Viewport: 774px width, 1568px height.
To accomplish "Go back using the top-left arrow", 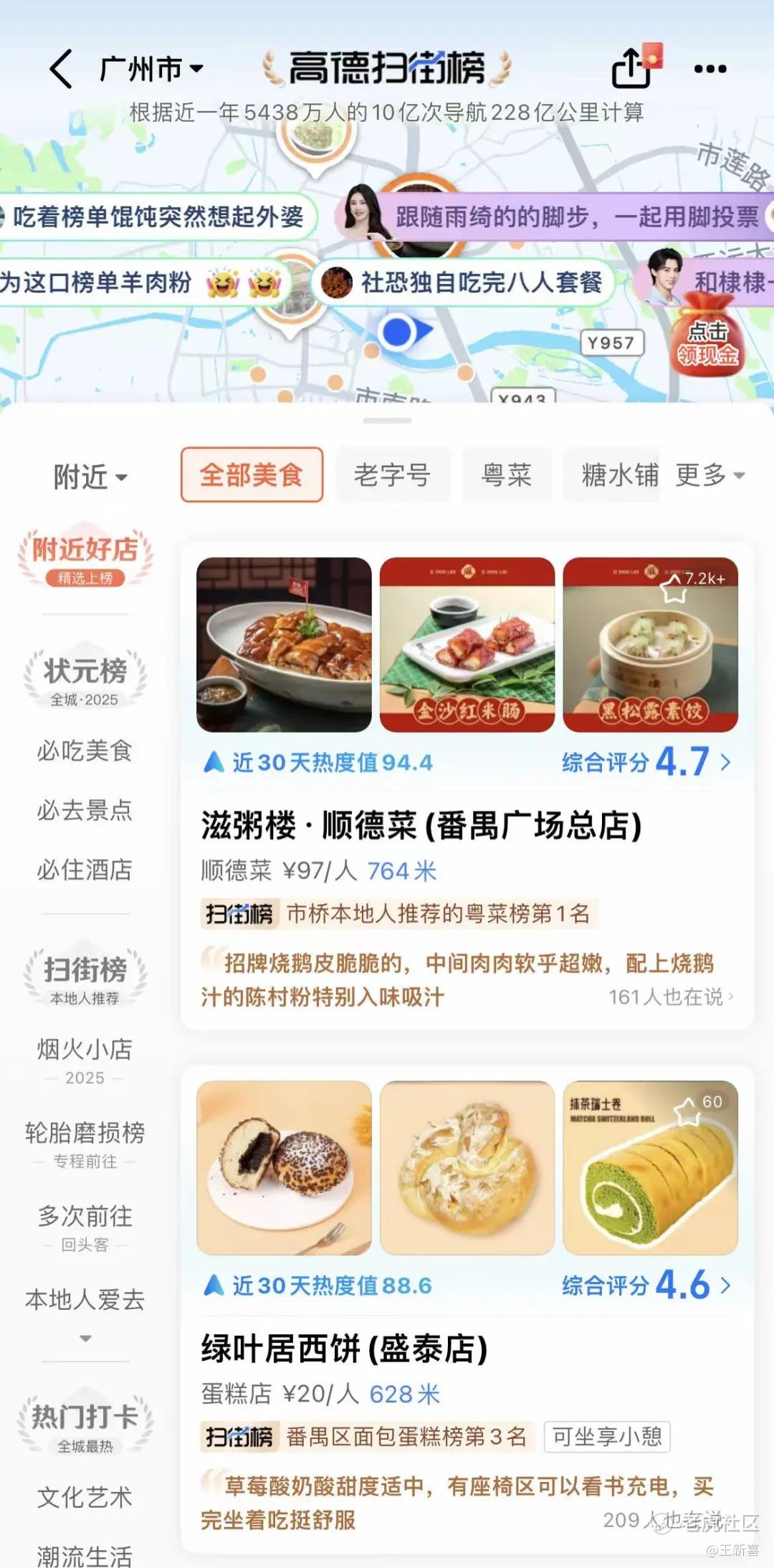I will (61, 69).
